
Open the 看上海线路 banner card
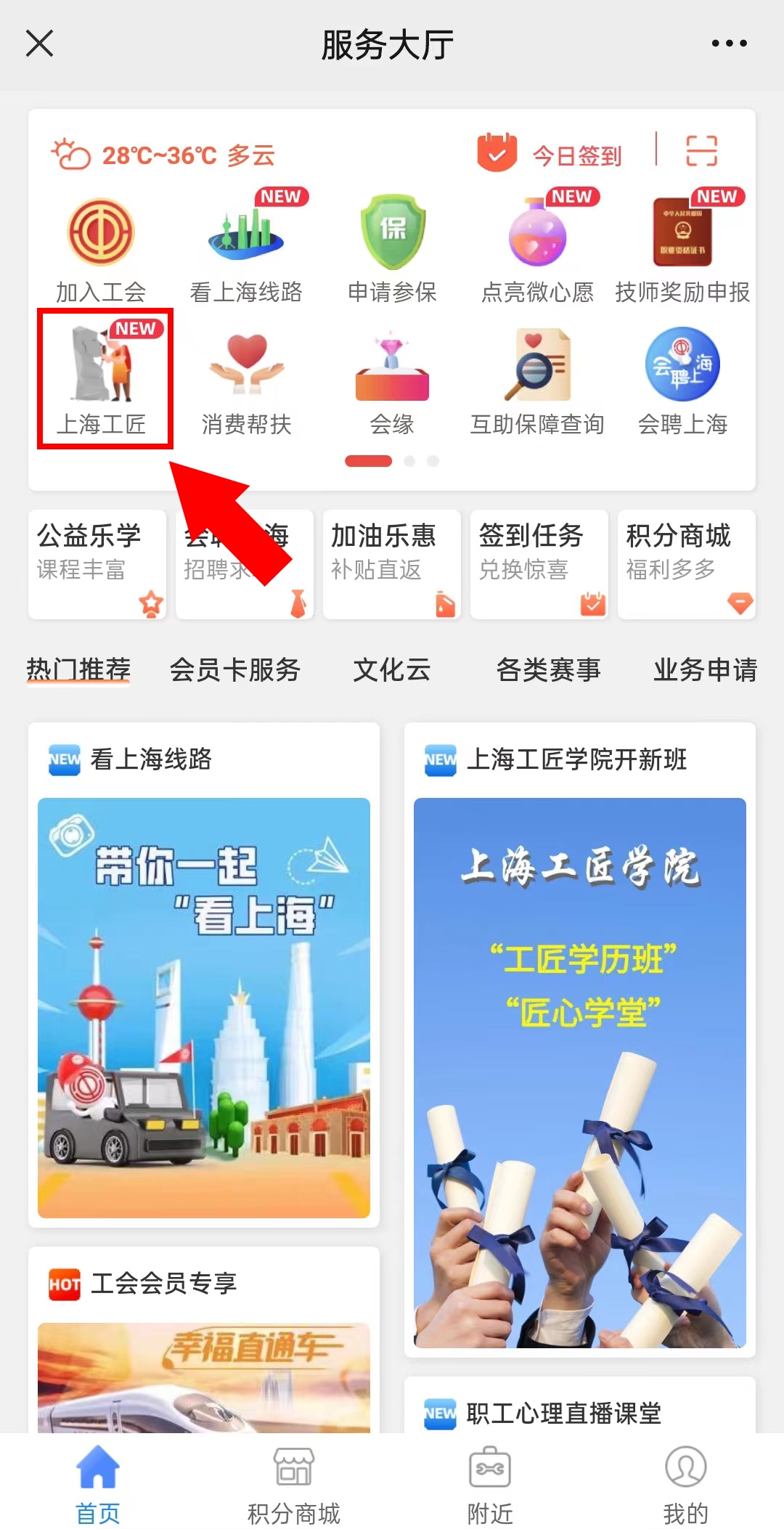pos(204,1006)
